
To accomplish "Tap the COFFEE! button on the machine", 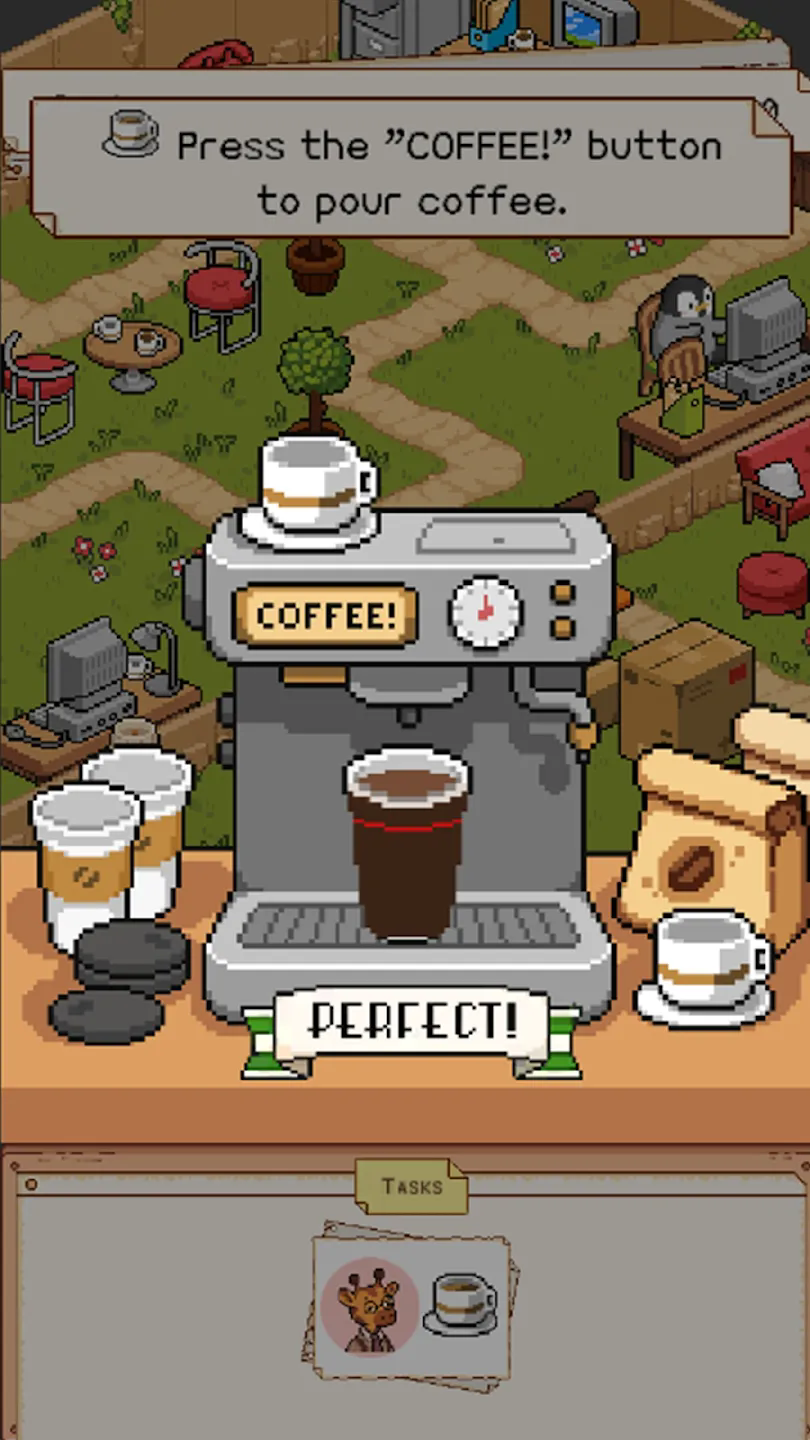I will (325, 615).
